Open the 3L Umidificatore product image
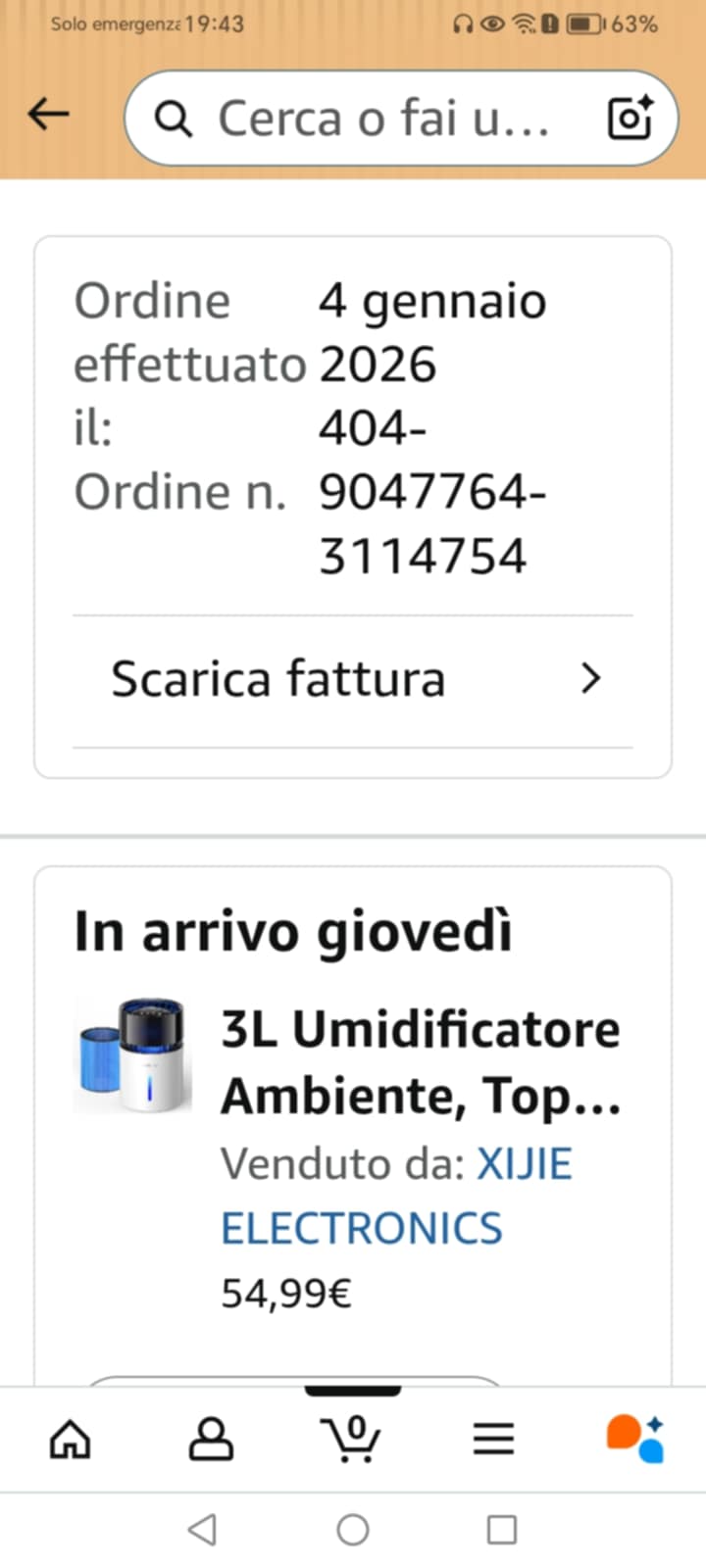Image resolution: width=706 pixels, height=1568 pixels. click(x=133, y=1056)
